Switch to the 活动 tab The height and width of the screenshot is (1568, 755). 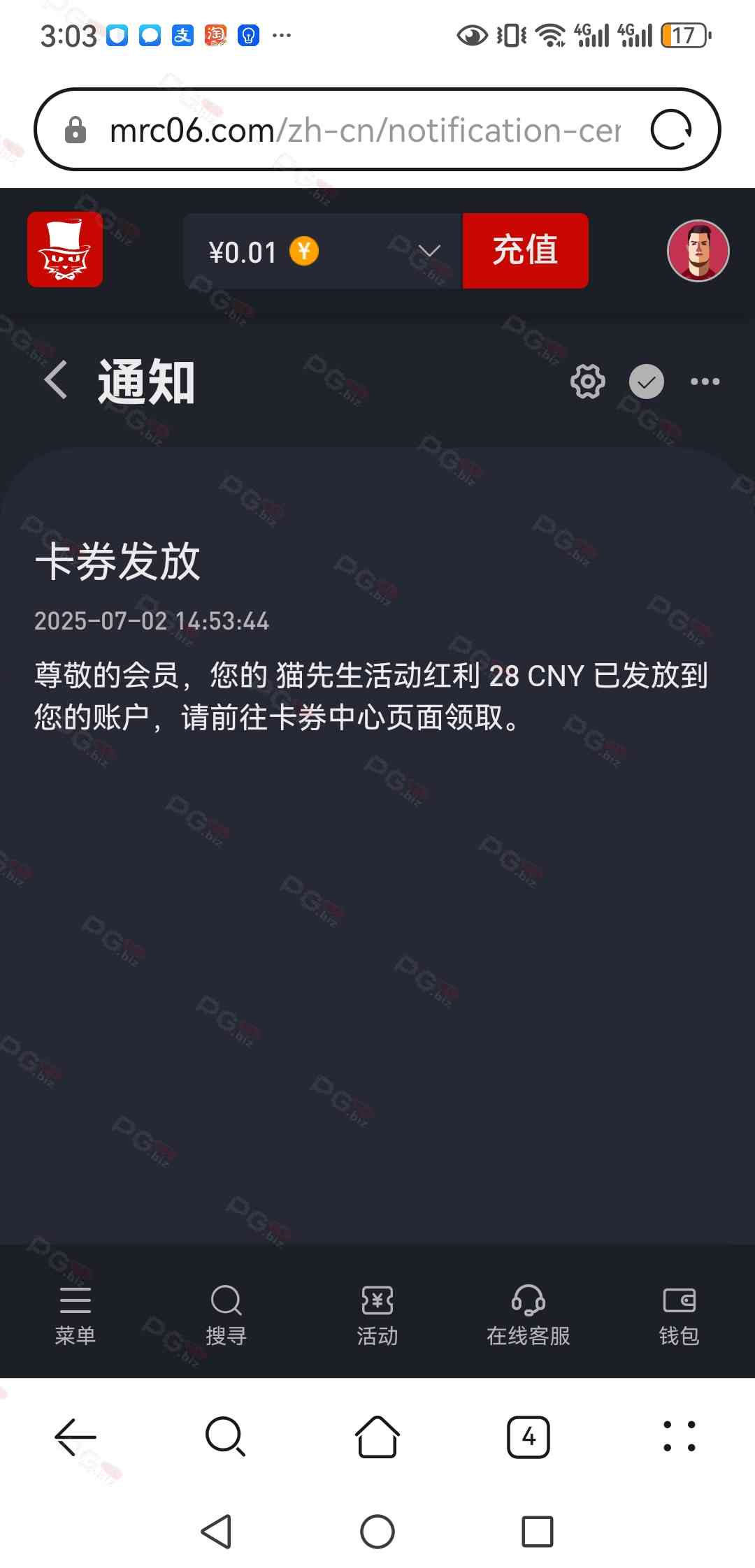coord(377,1315)
